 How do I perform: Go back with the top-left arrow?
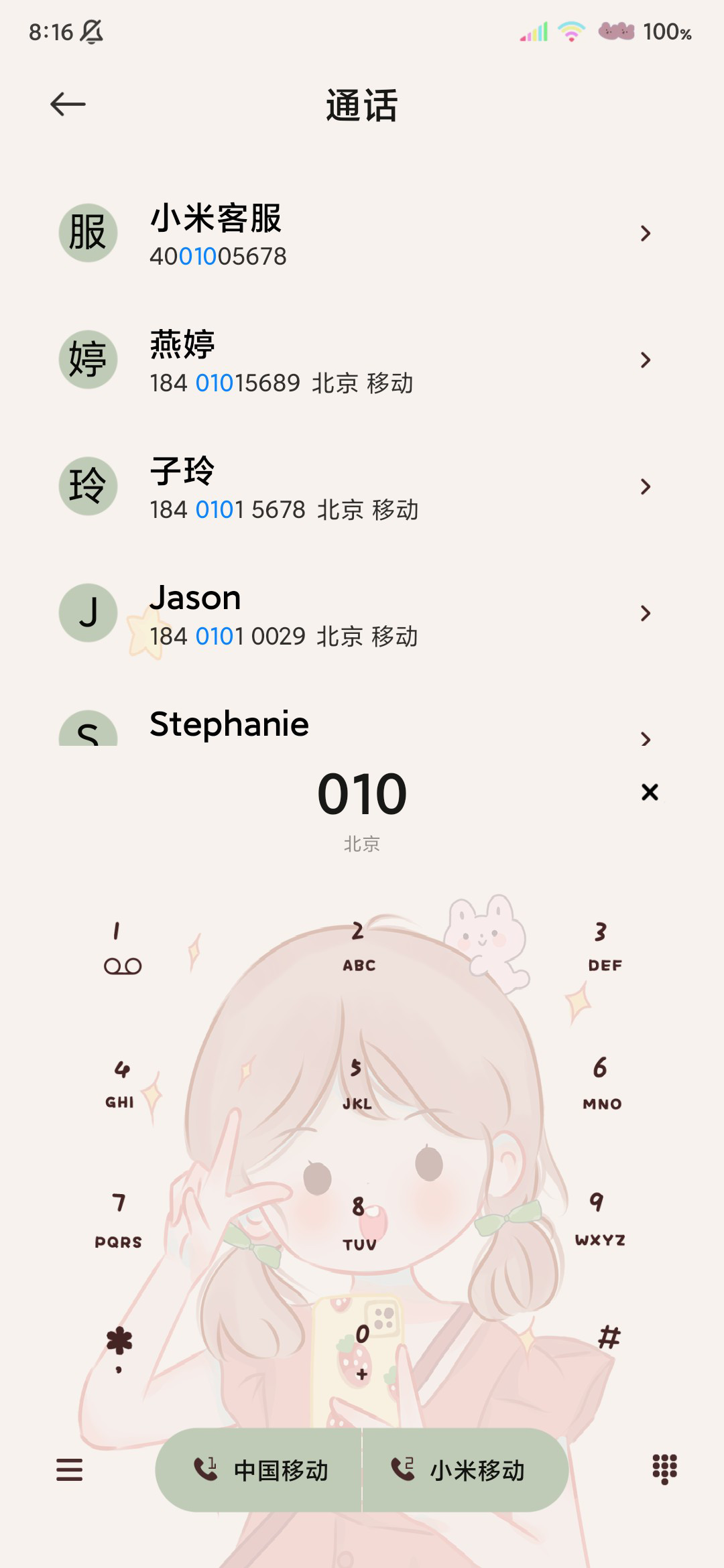(68, 105)
